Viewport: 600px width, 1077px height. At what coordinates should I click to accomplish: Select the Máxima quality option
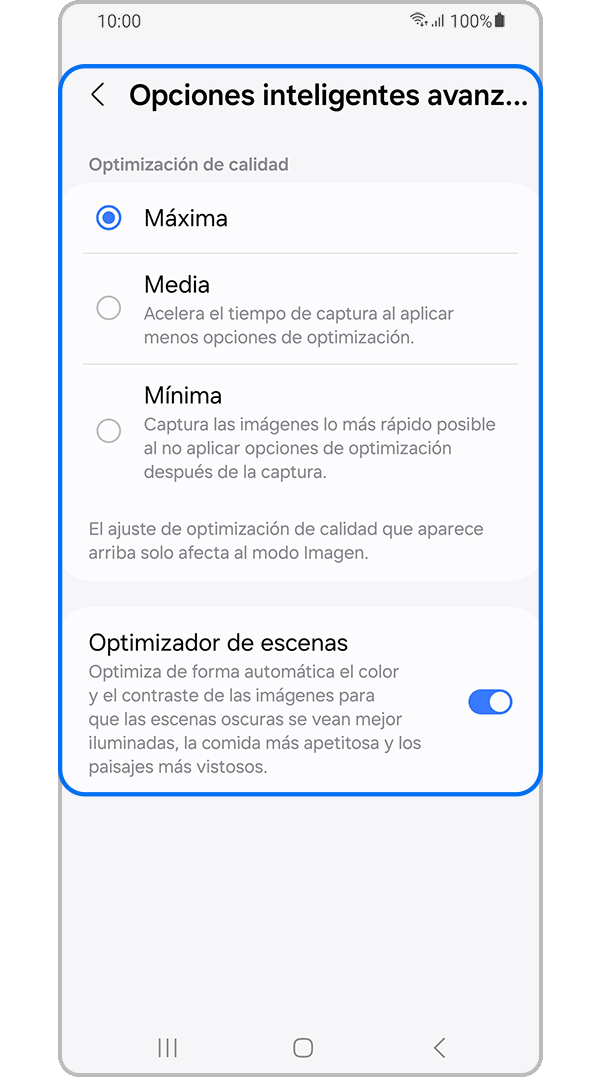pos(109,218)
